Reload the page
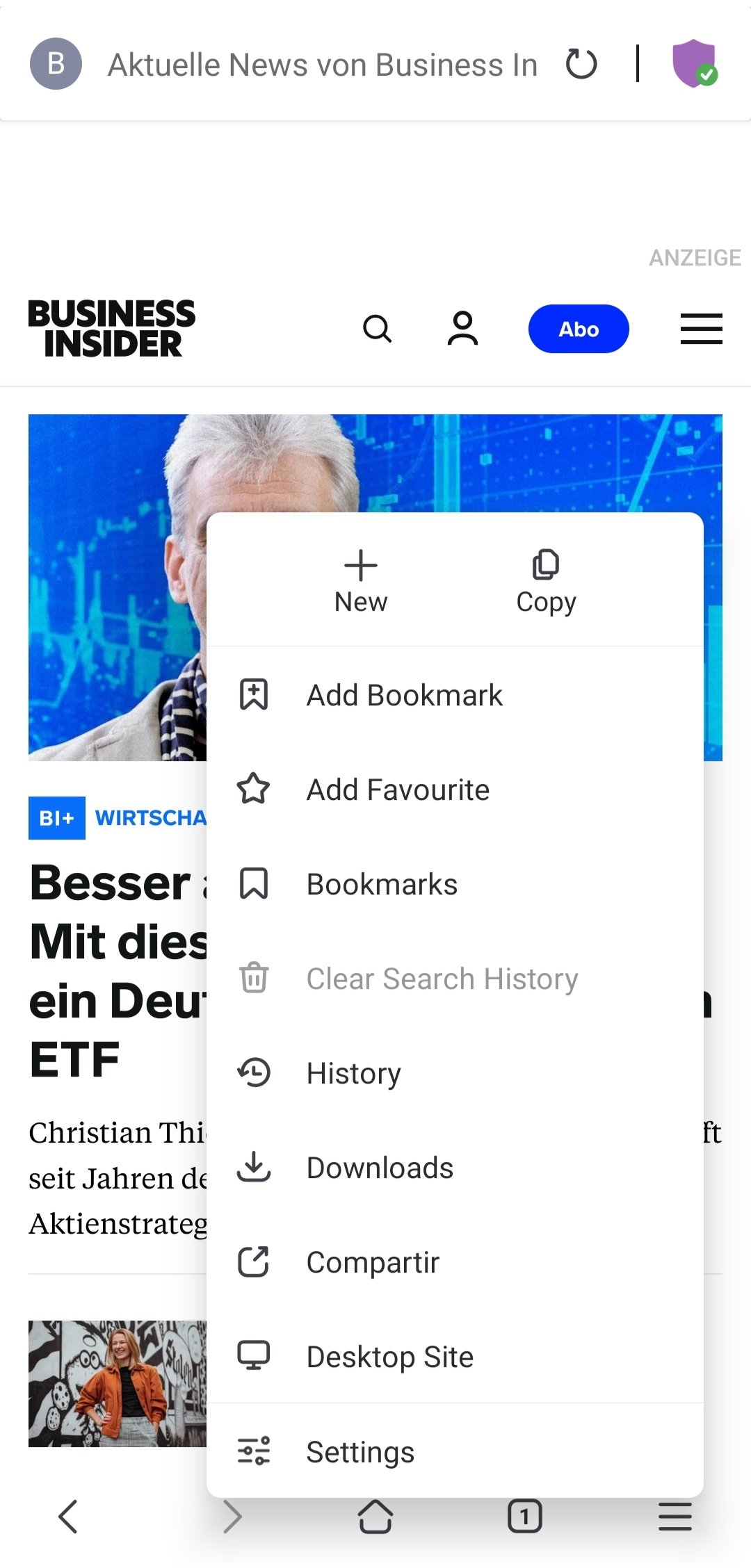Screen dimensions: 751x1568 581,64
